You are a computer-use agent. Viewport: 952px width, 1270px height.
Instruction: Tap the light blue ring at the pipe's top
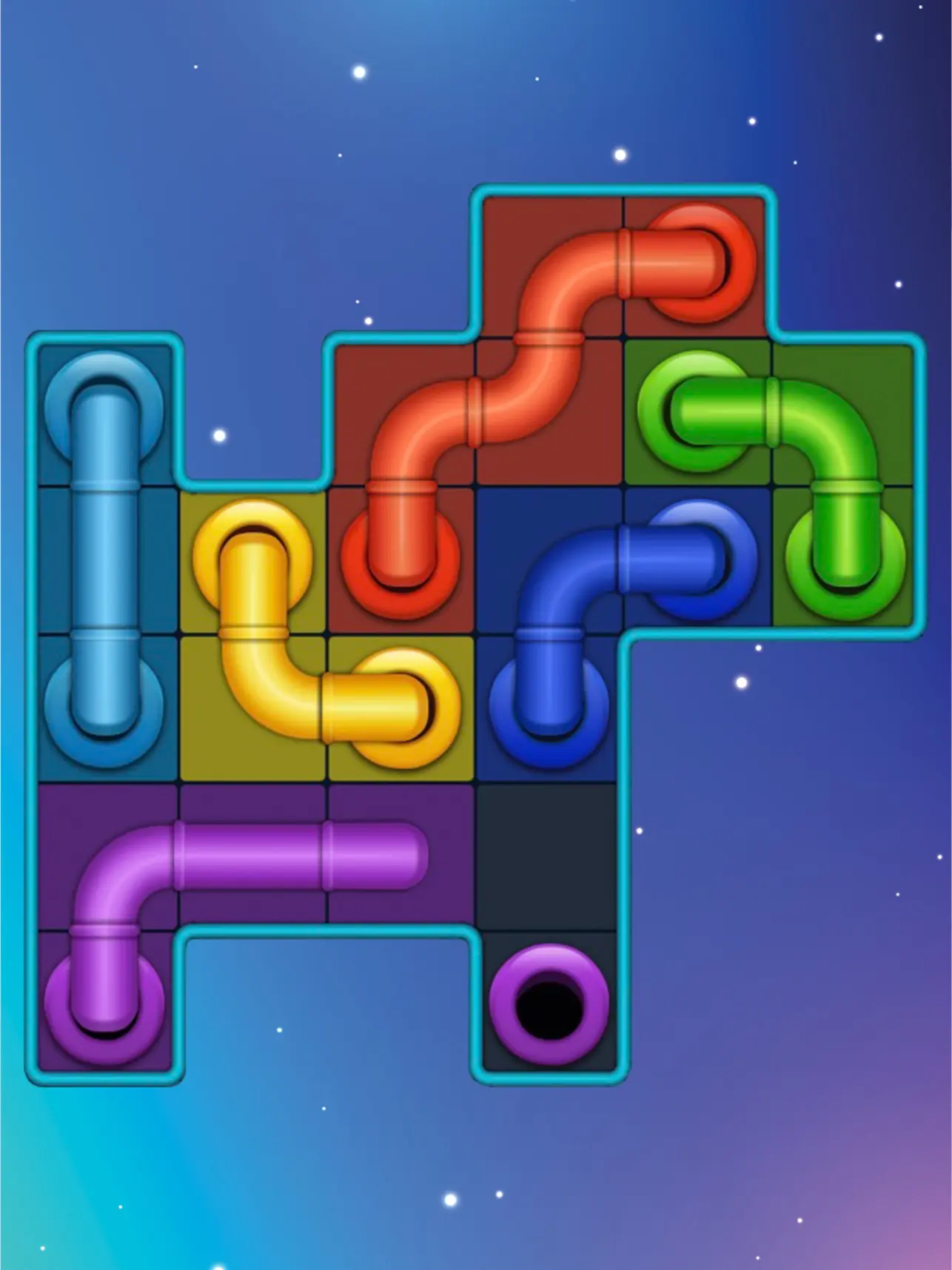(104, 411)
